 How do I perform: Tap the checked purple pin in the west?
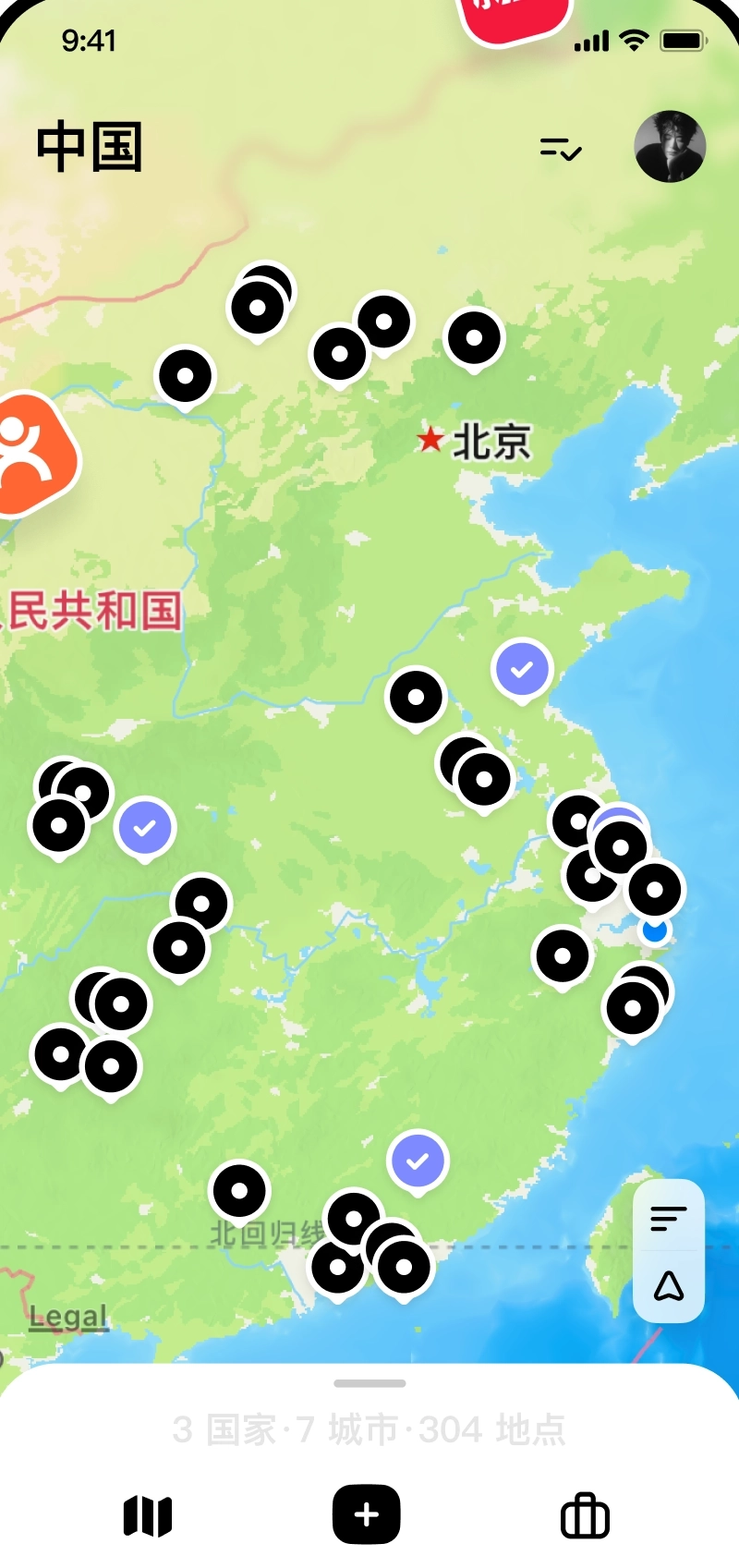[145, 828]
